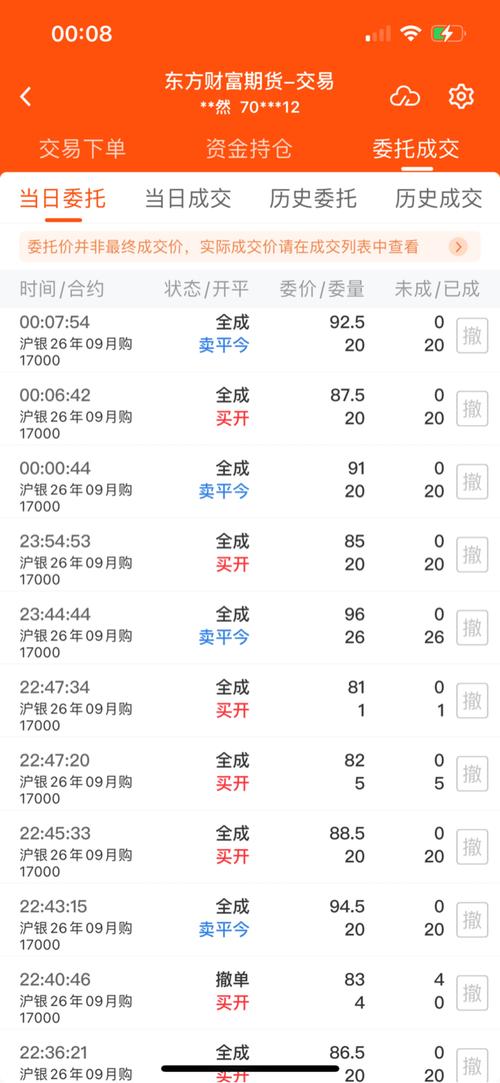Select the 当日委托 sub-tab
Image resolution: width=500 pixels, height=1083 pixels.
[x=63, y=199]
